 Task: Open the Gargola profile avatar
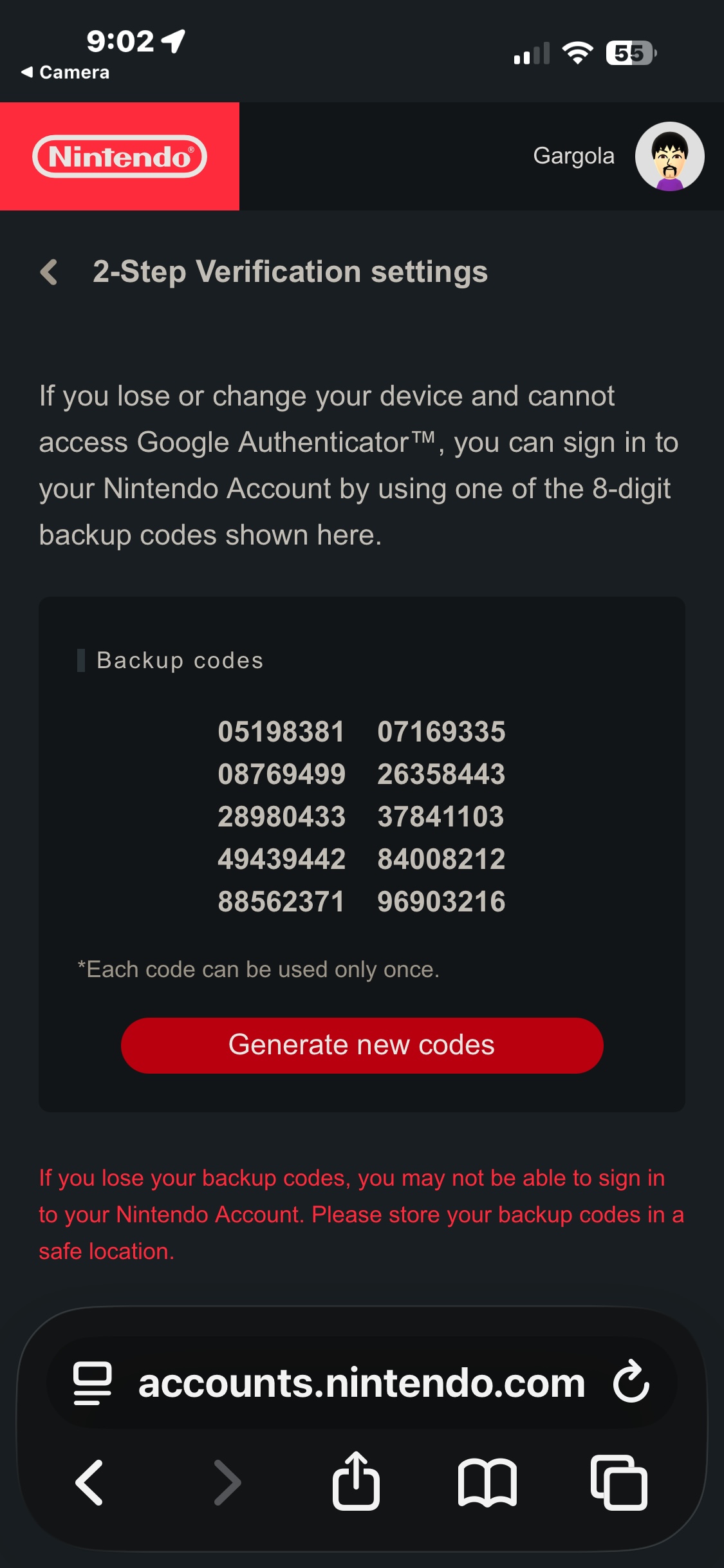tap(669, 156)
